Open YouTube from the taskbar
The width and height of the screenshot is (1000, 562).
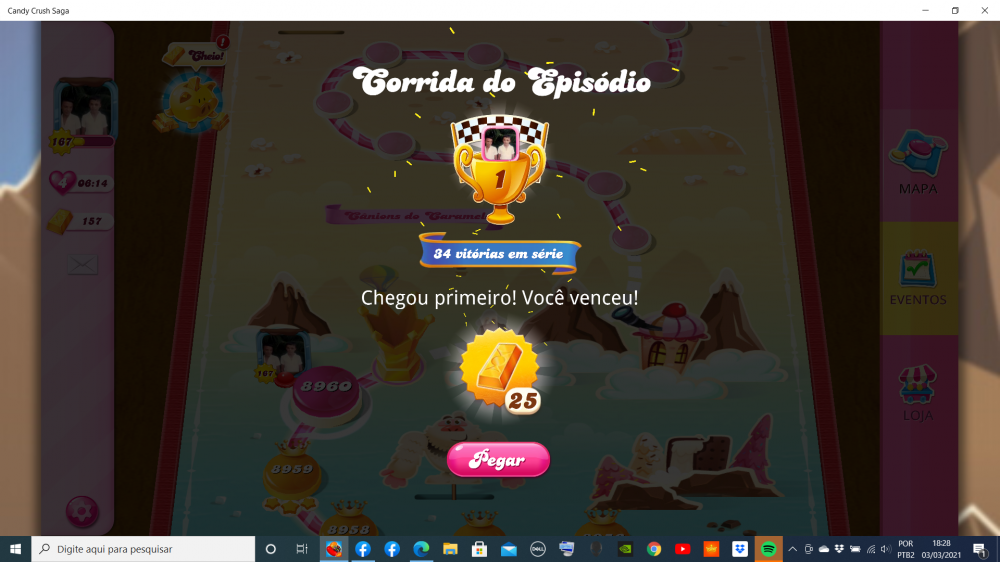683,549
